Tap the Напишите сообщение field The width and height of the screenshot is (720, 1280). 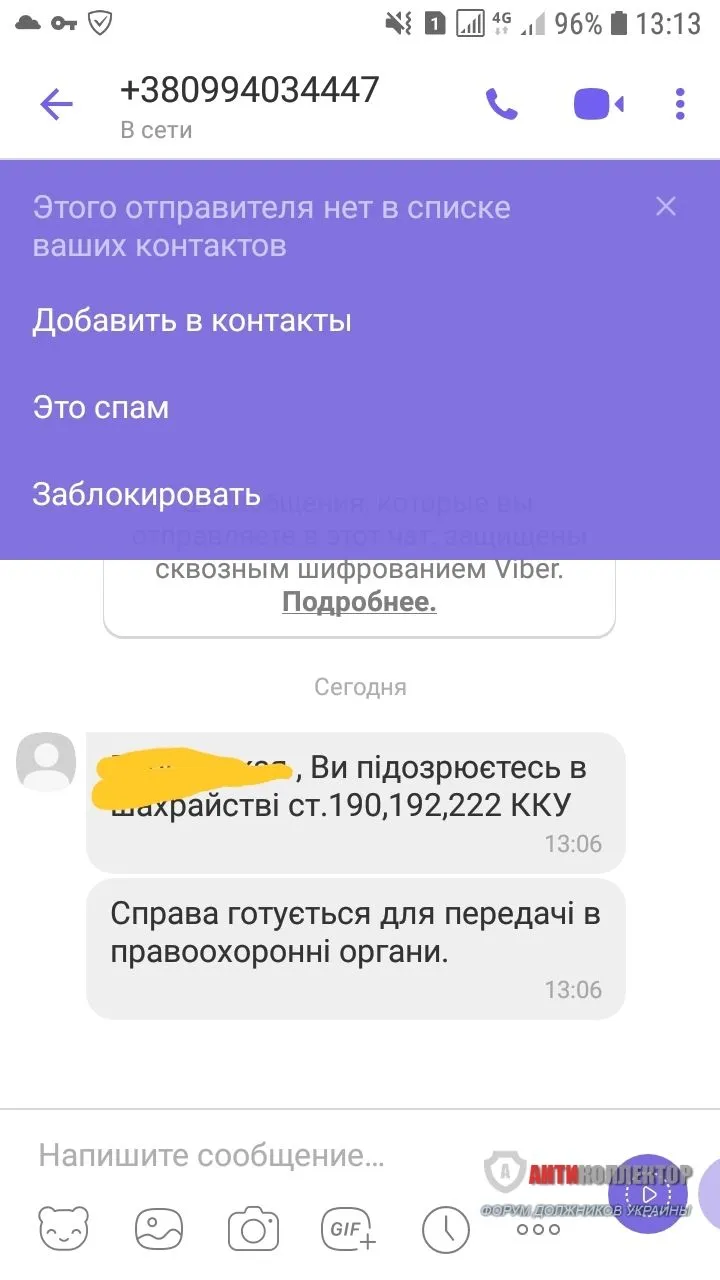(x=212, y=1157)
